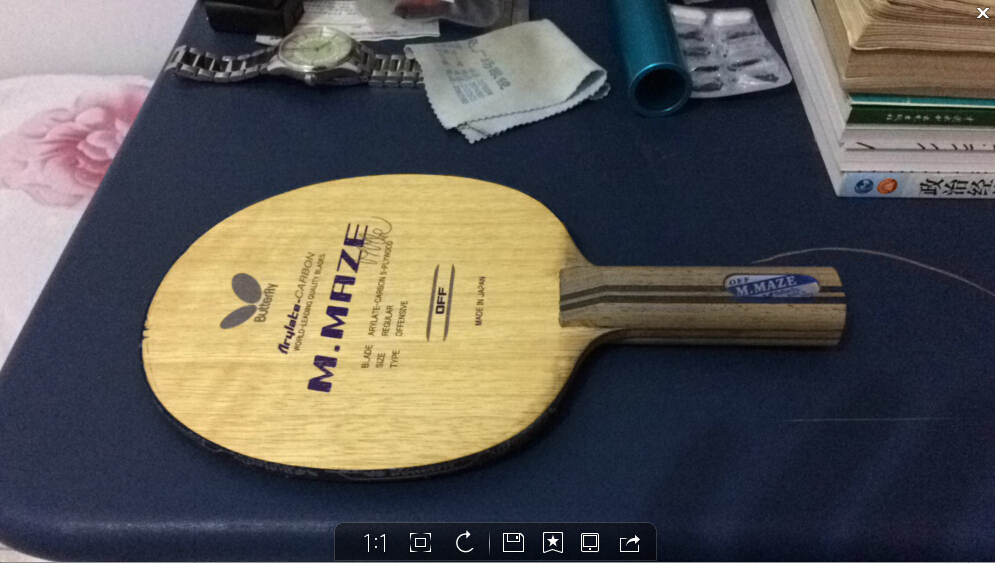This screenshot has height=563, width=995.
Task: Share the image
Action: 630,543
